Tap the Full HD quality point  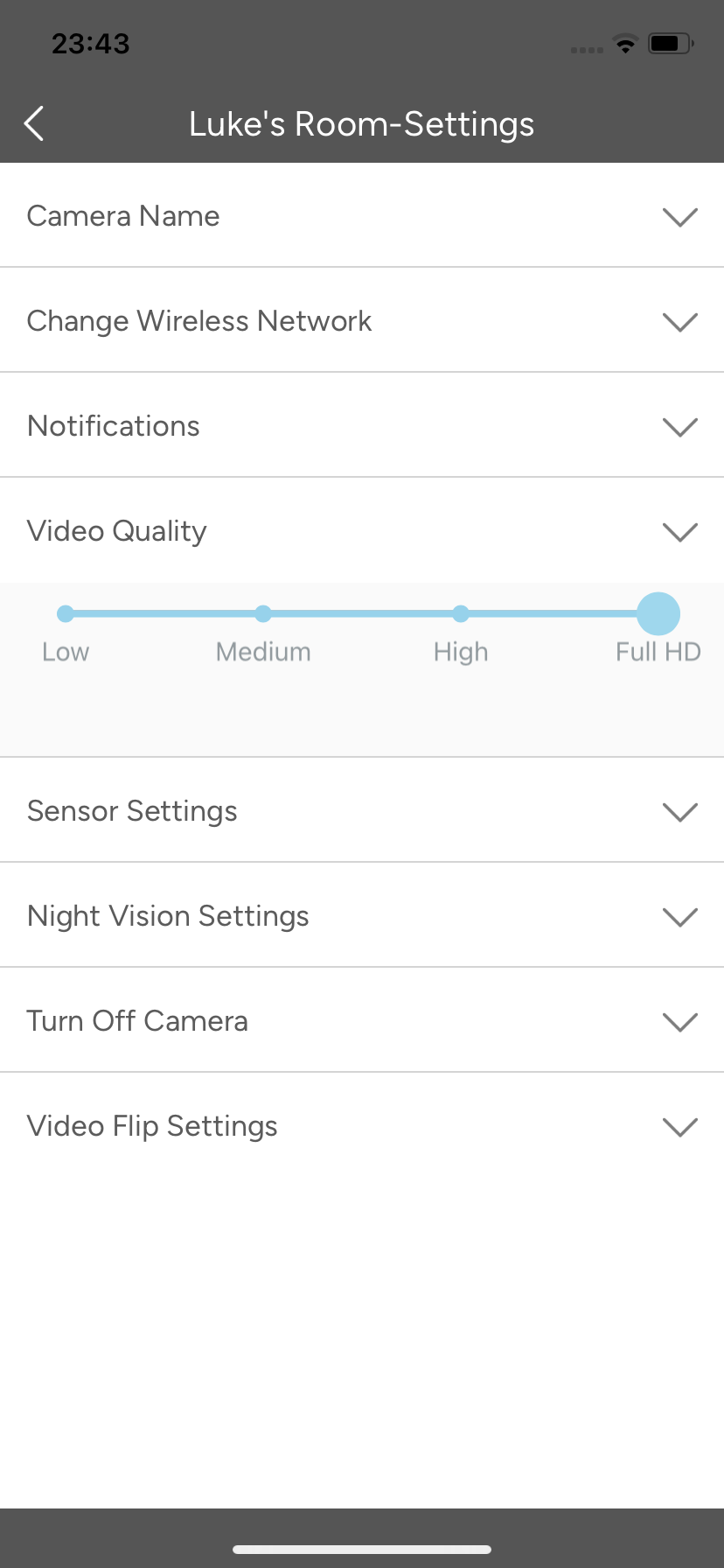point(658,613)
